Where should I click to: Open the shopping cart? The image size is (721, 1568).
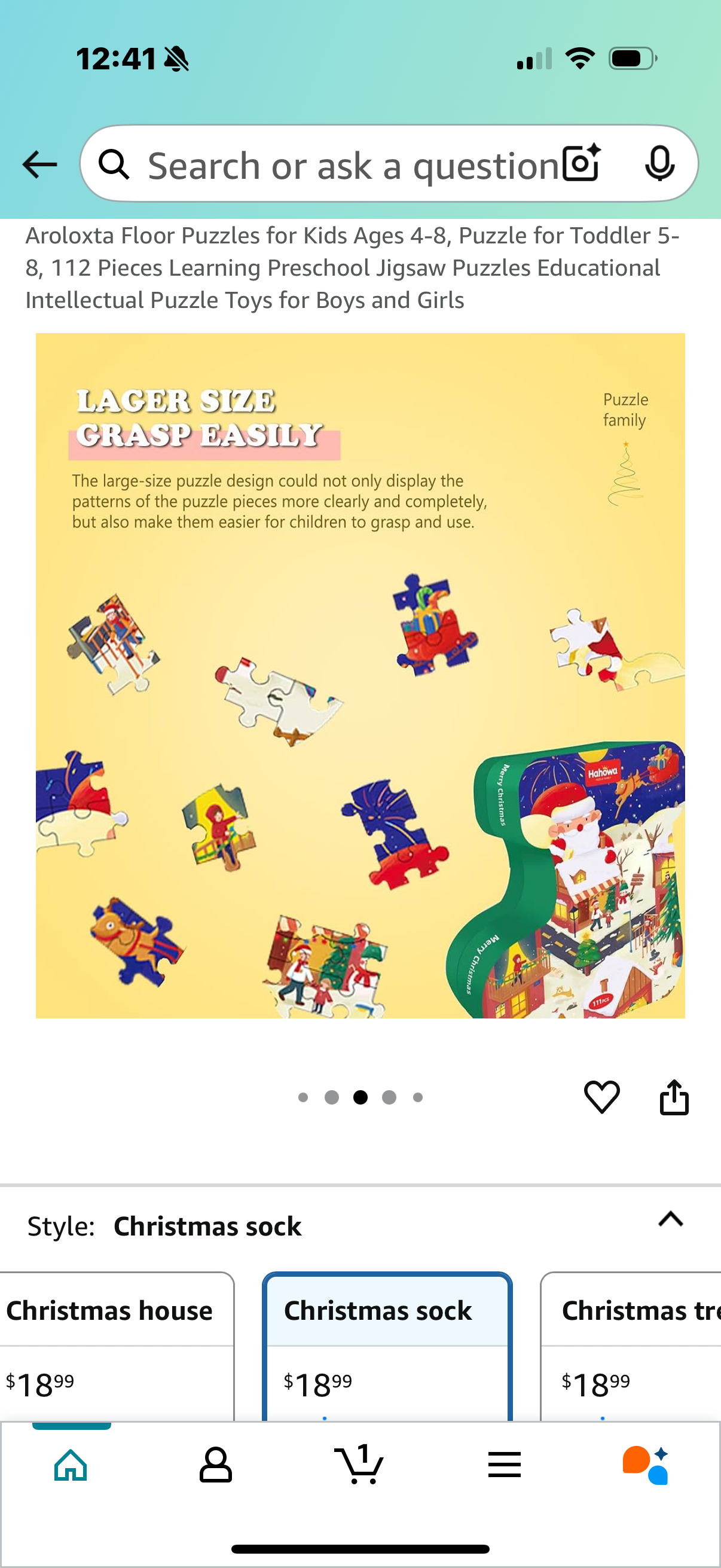[x=359, y=1465]
